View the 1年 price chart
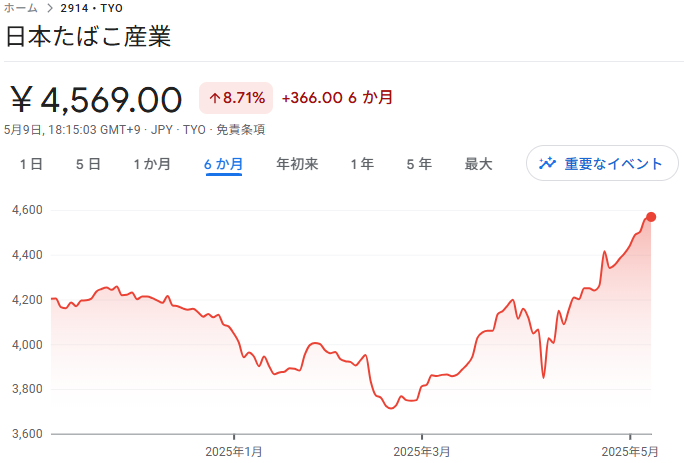This screenshot has width=684, height=463. click(x=362, y=164)
